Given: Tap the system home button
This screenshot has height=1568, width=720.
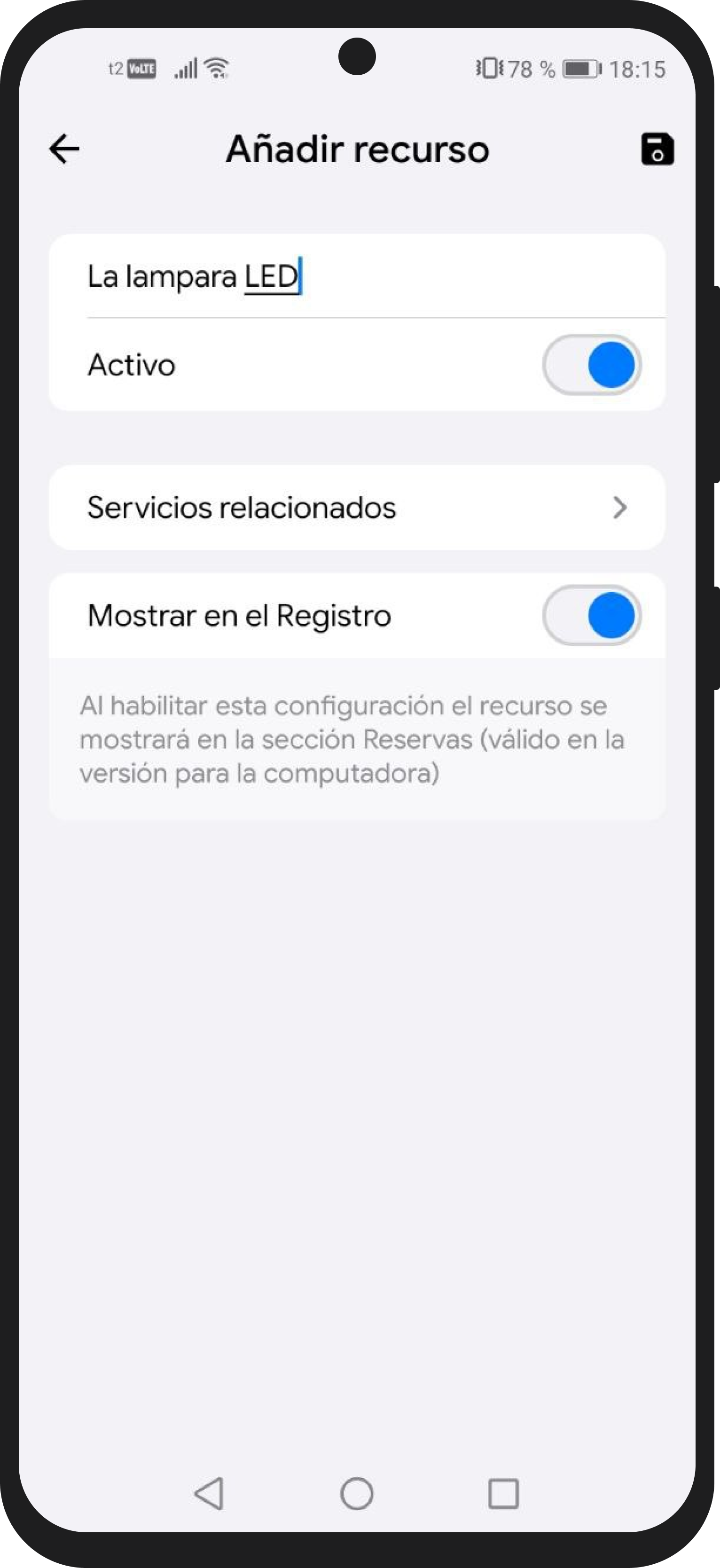Looking at the screenshot, I should coord(357,1494).
